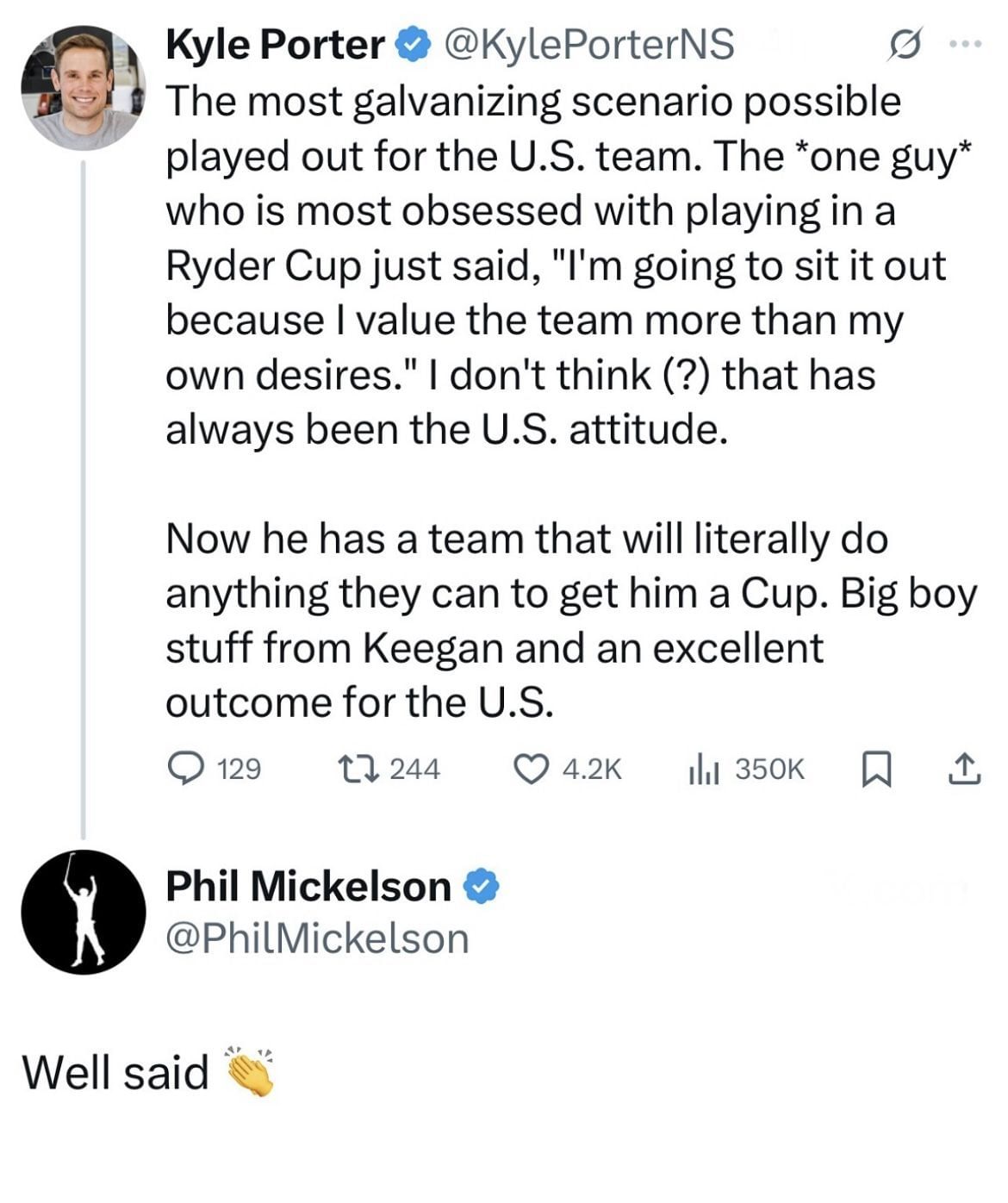Like Kyle Porter's post

(x=531, y=769)
